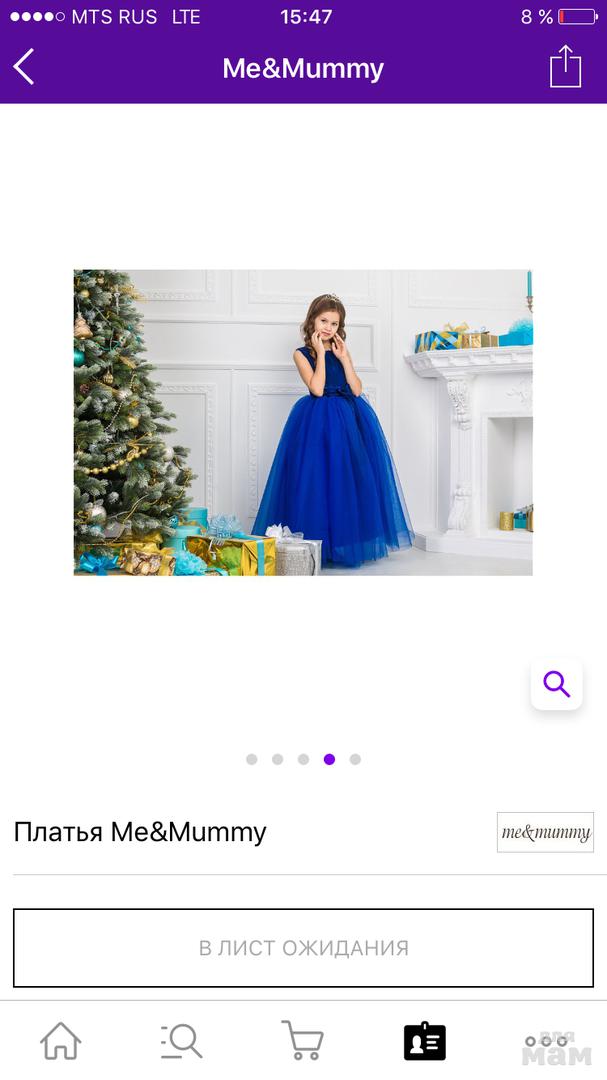607x1080 pixels.
Task: Tap the В ЛИСТ ОЖИДАНИЯ button
Action: click(303, 948)
